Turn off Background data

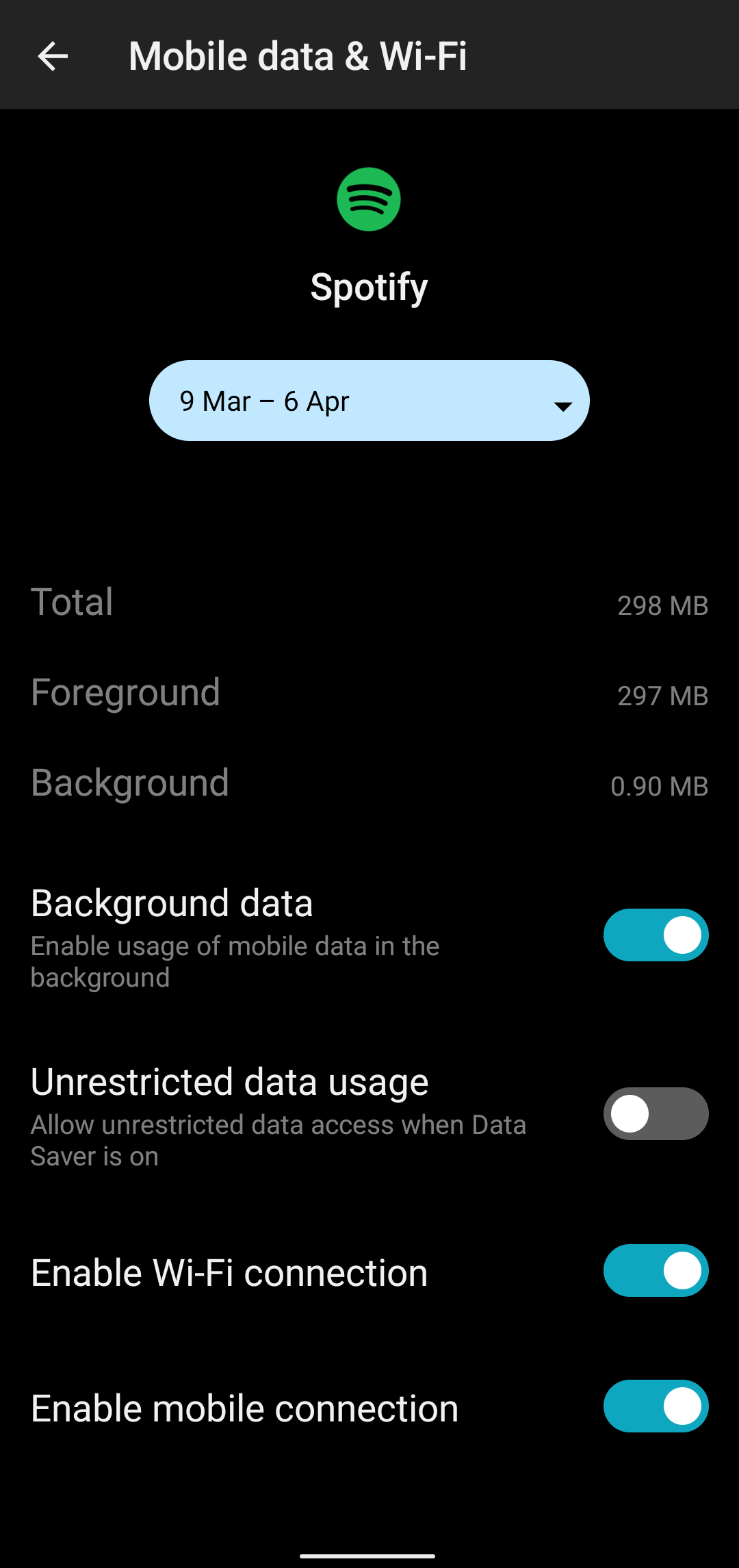[655, 935]
